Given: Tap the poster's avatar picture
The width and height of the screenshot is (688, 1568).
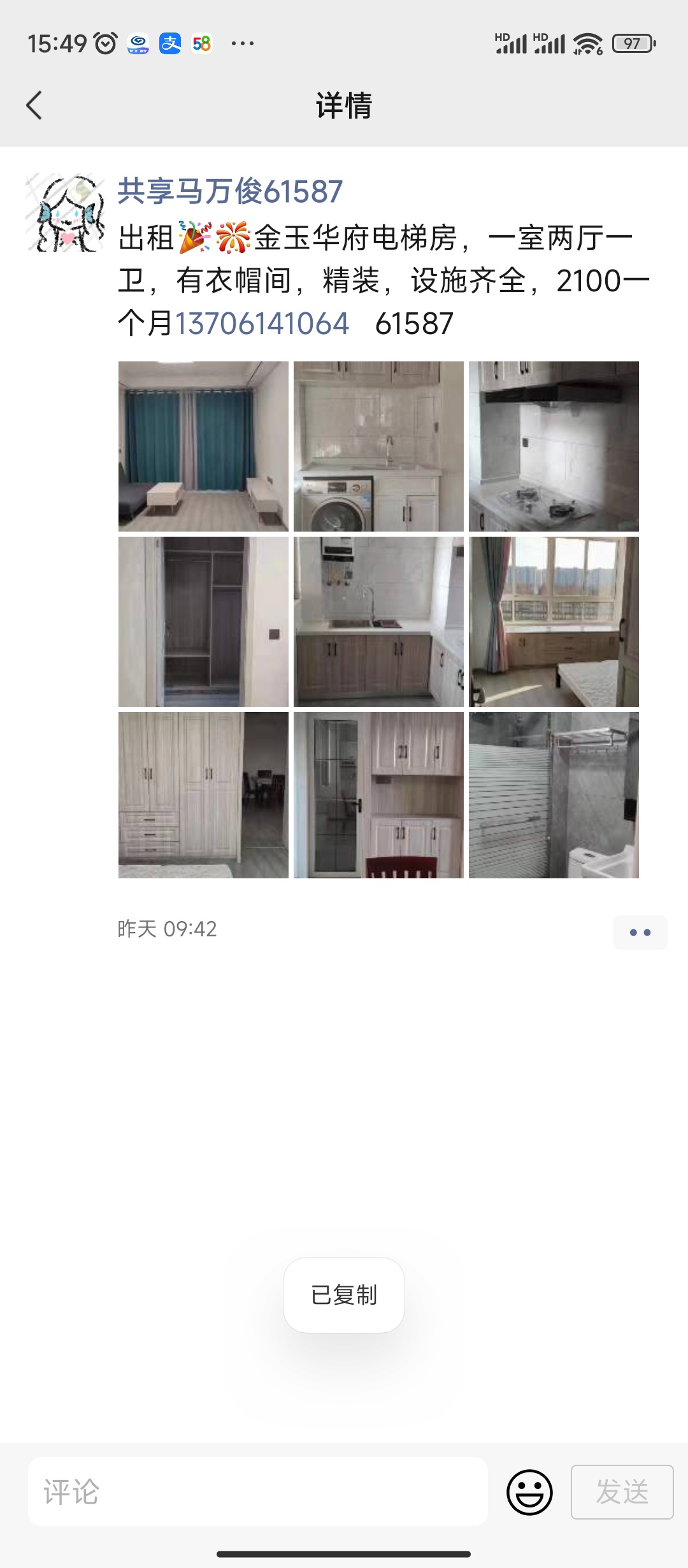Looking at the screenshot, I should tap(65, 212).
